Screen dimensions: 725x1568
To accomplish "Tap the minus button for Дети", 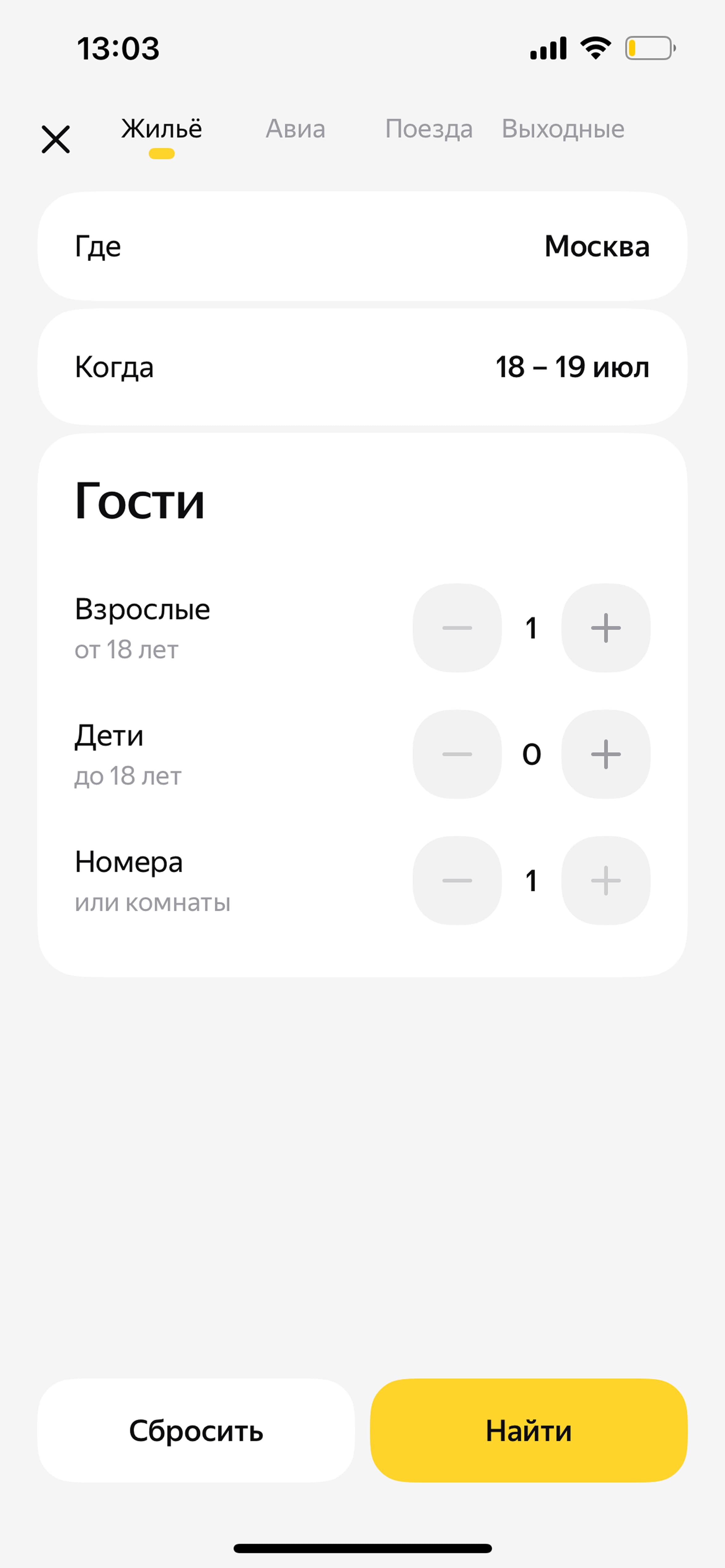I will [457, 754].
